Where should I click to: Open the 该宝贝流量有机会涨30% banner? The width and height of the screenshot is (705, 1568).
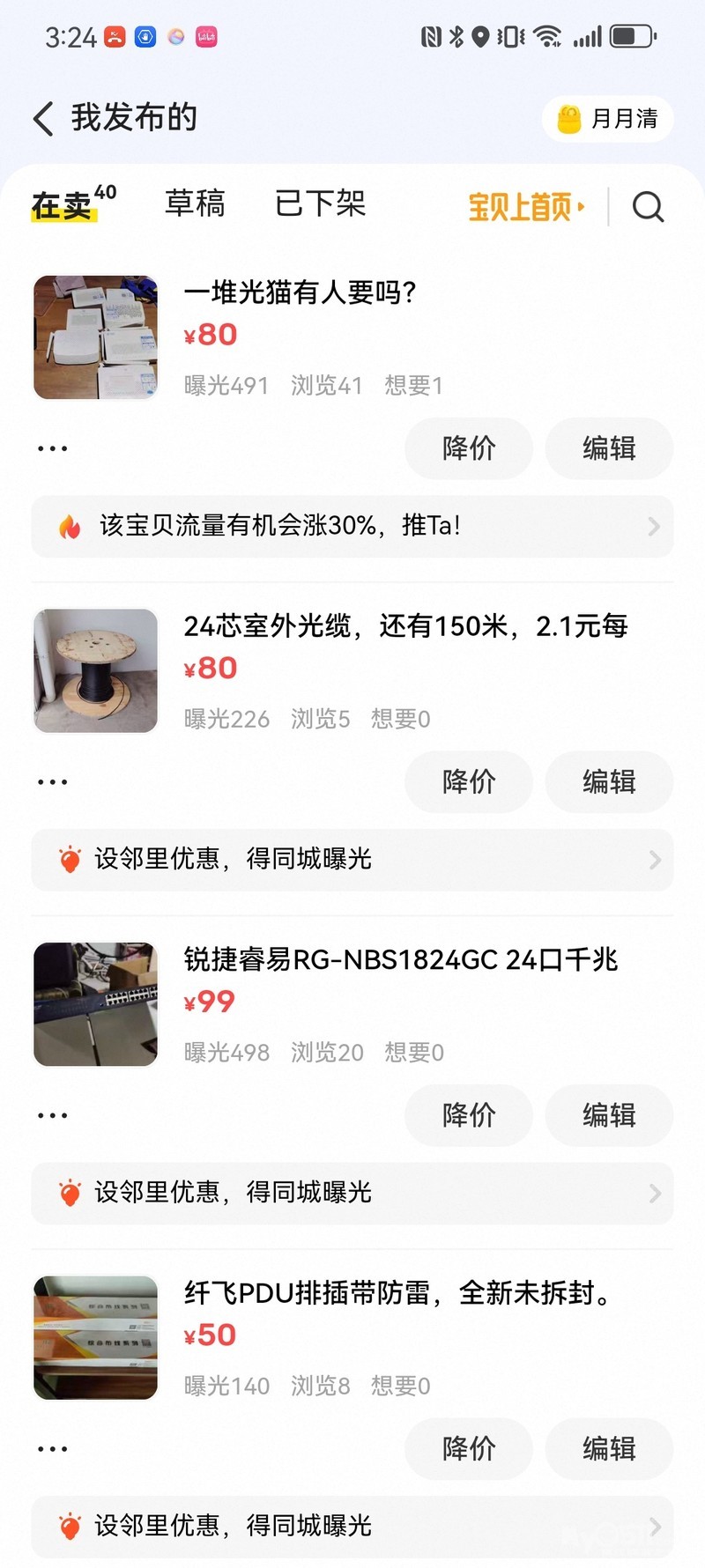(352, 527)
